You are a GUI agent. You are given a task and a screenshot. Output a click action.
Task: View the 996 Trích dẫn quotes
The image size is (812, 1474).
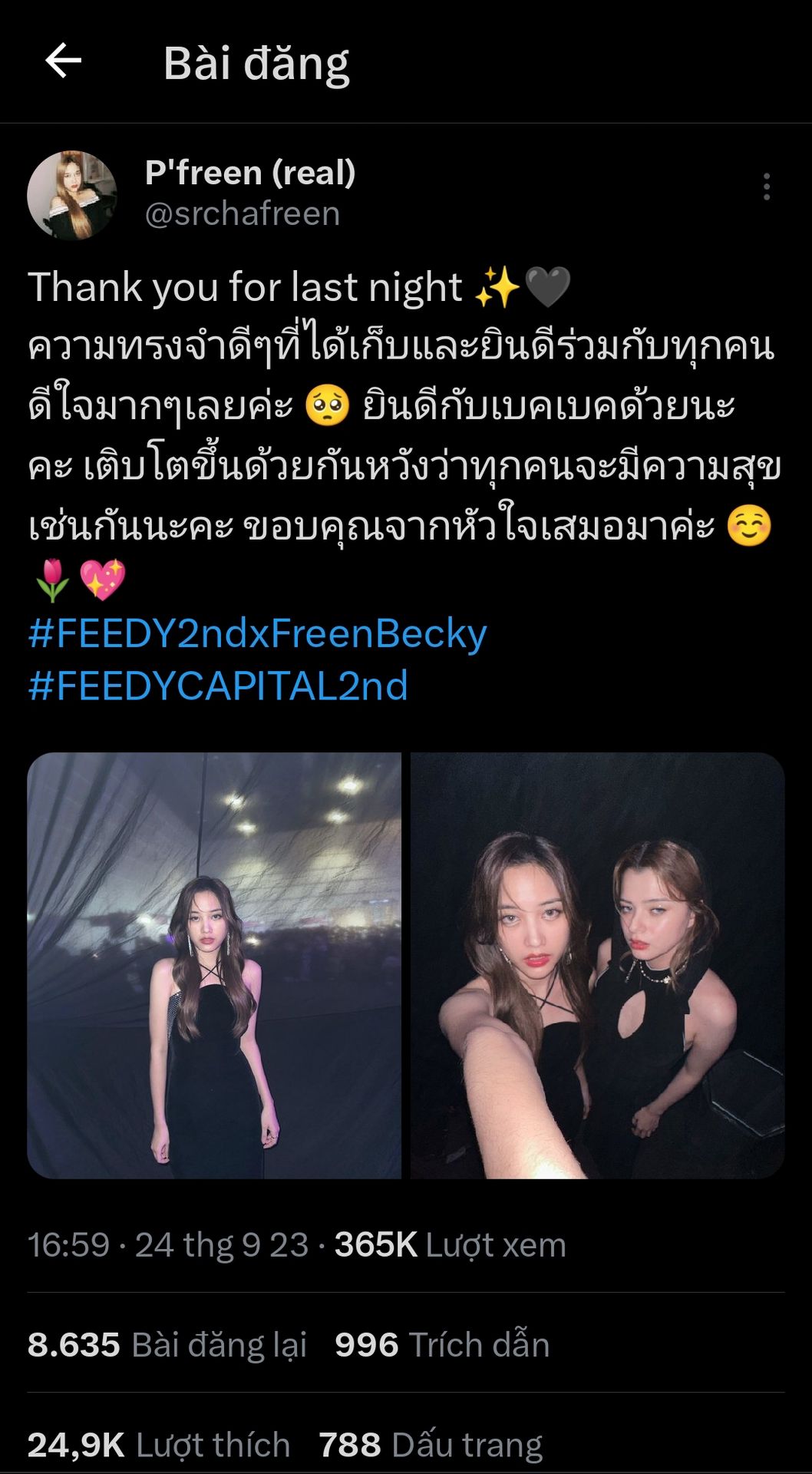click(442, 1345)
